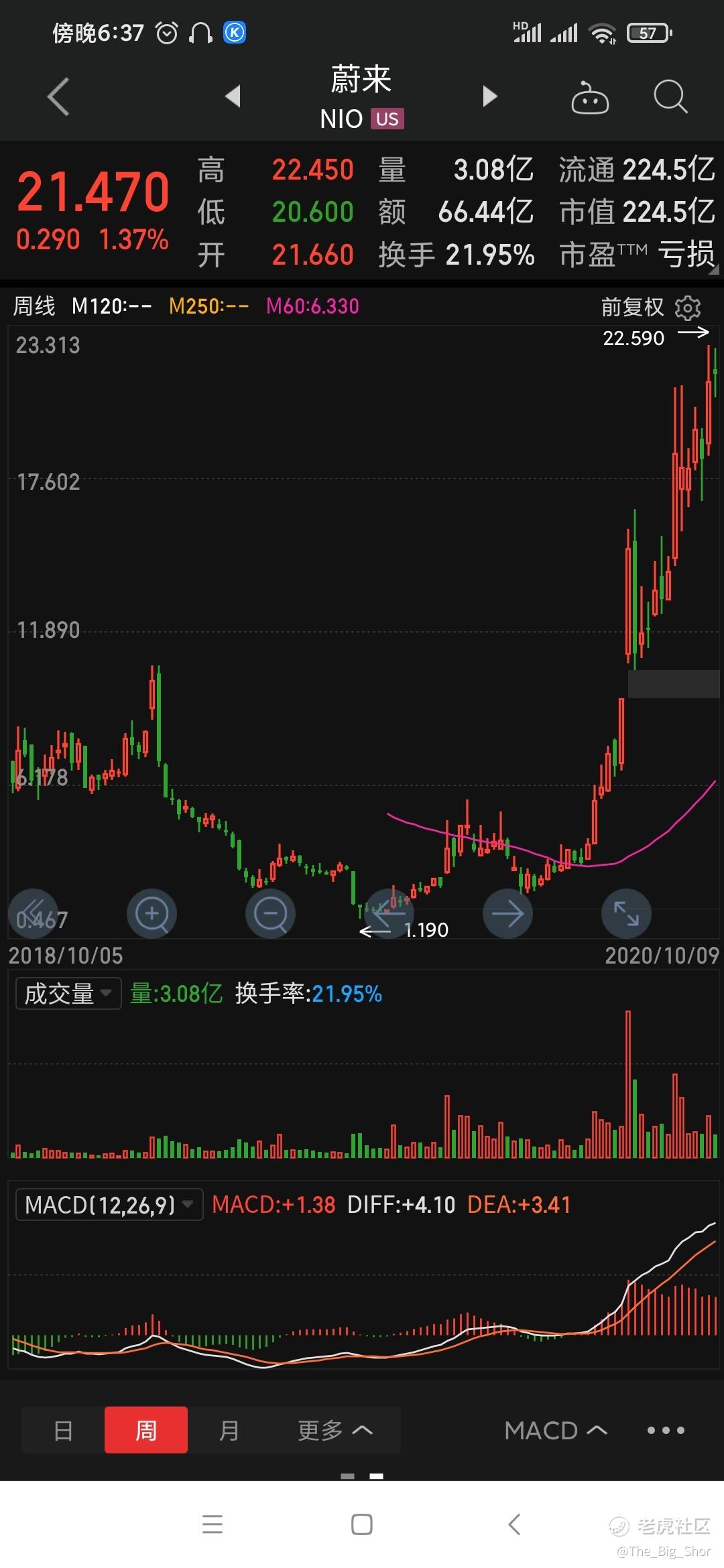Open the robot assistant icon
This screenshot has width=724, height=1568.
coord(590,97)
